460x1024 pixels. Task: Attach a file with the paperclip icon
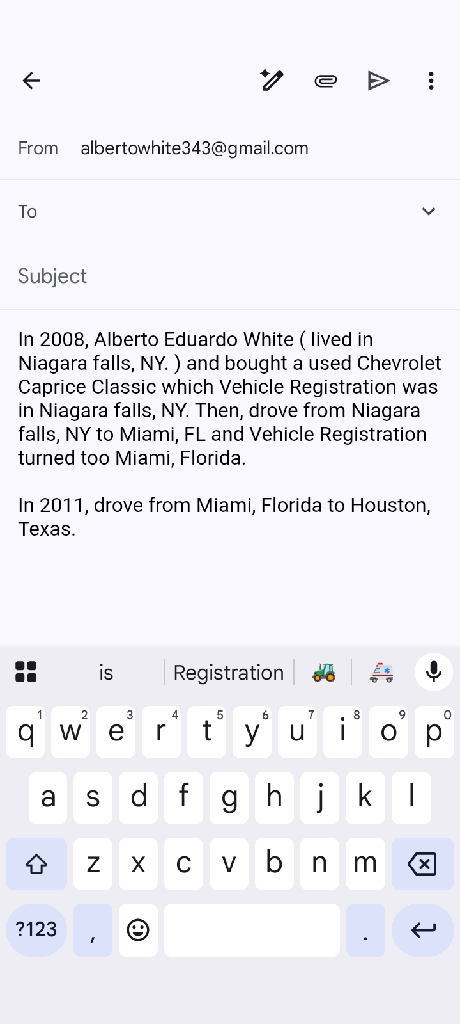325,81
